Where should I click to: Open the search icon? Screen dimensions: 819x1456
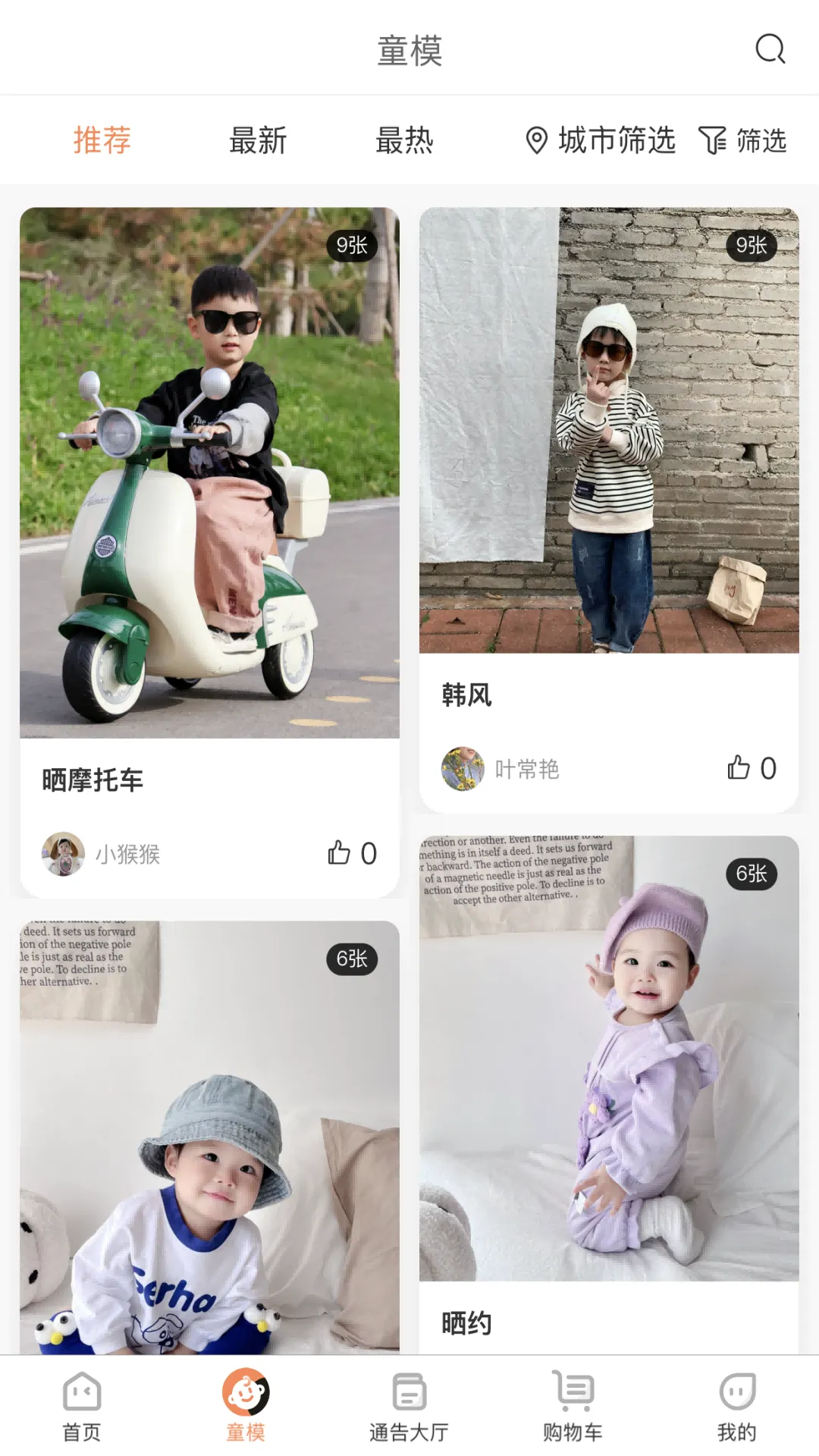coord(770,50)
